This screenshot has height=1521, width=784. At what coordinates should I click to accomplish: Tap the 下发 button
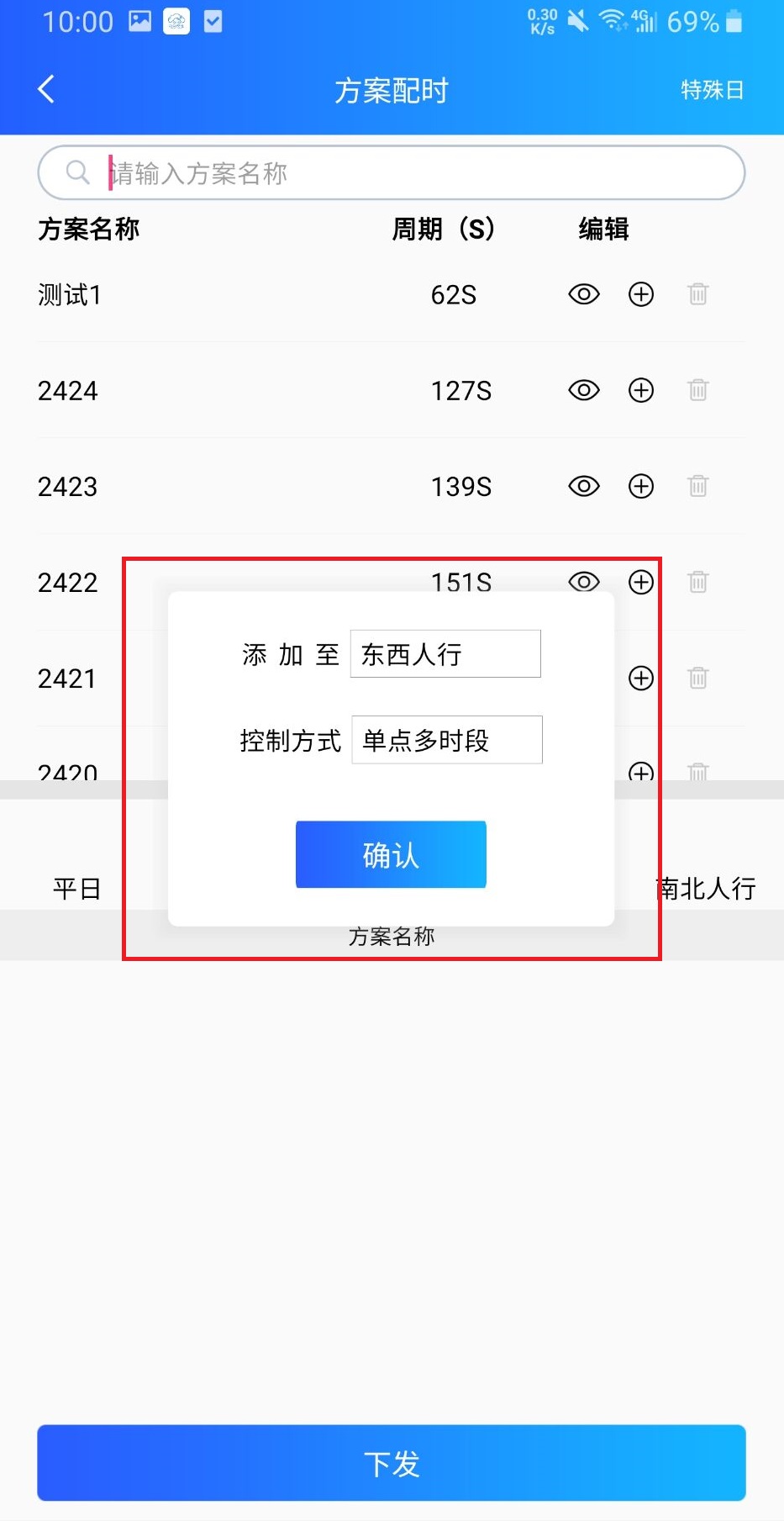pos(392,1462)
